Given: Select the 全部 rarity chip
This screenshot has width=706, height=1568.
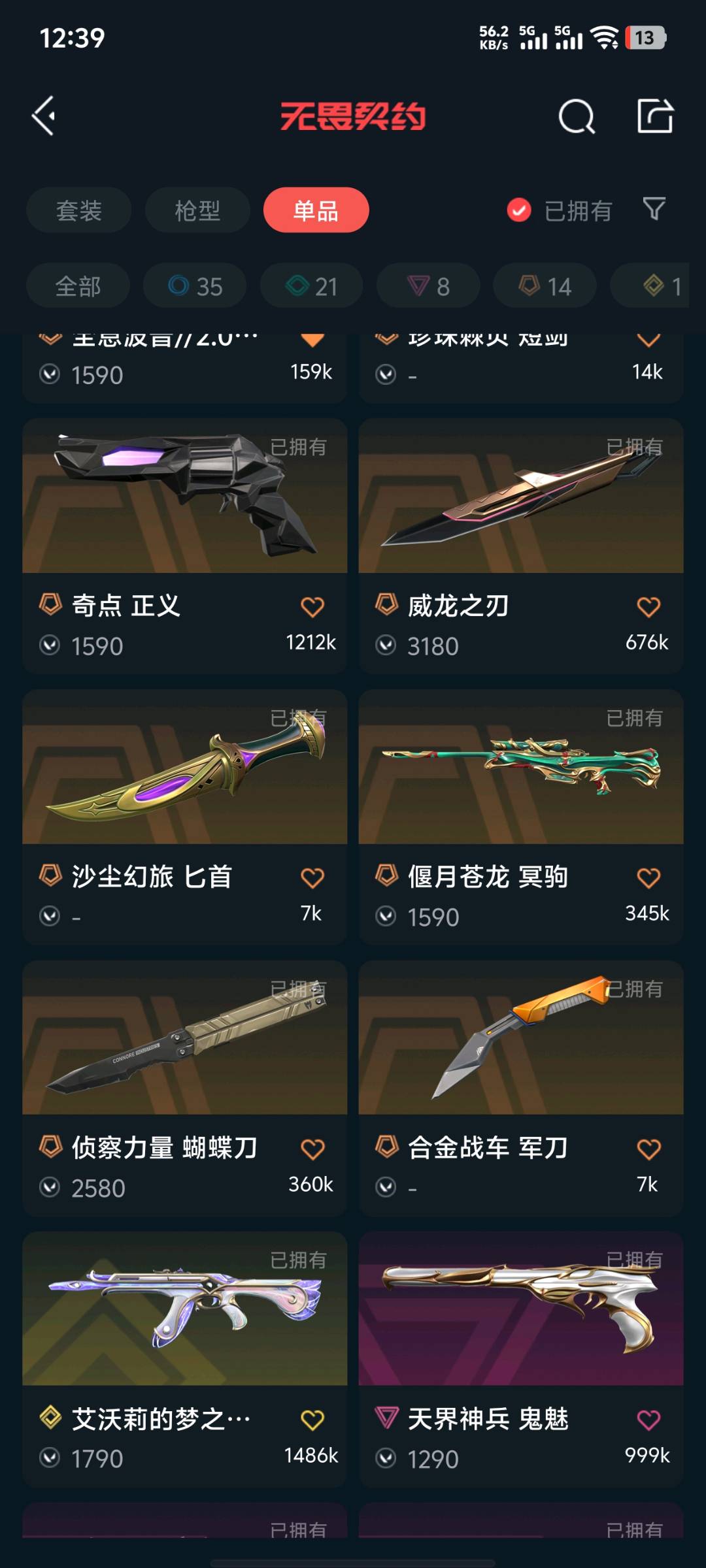Looking at the screenshot, I should click(78, 286).
